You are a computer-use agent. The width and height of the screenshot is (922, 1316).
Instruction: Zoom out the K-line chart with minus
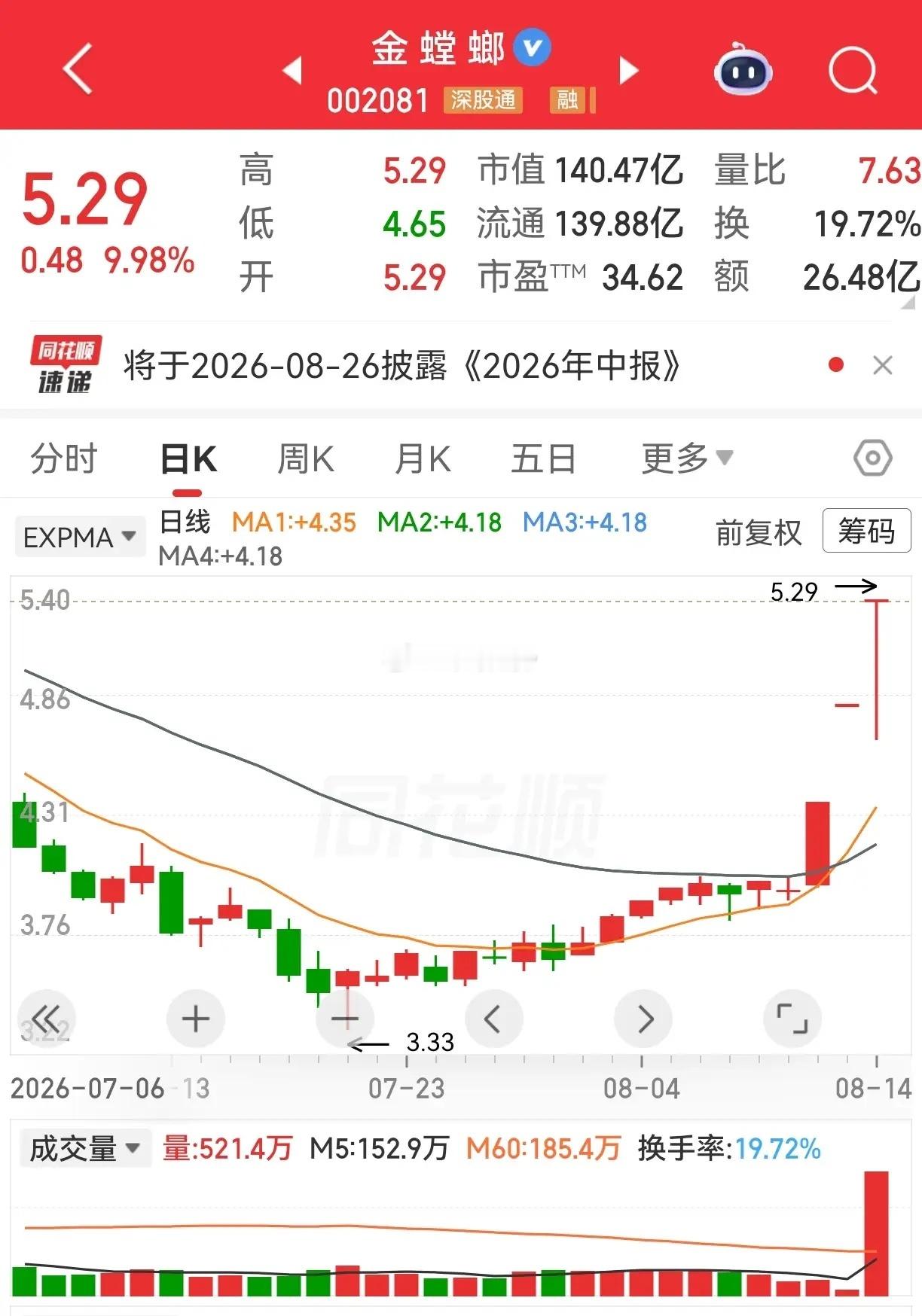[x=345, y=1019]
